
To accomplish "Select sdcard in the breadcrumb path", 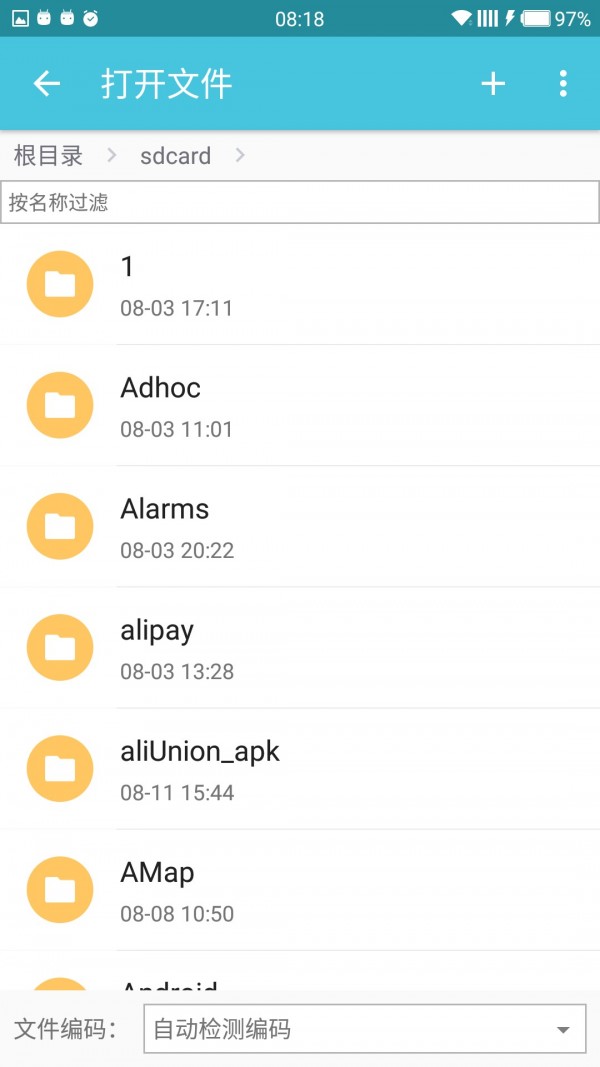I will 176,156.
